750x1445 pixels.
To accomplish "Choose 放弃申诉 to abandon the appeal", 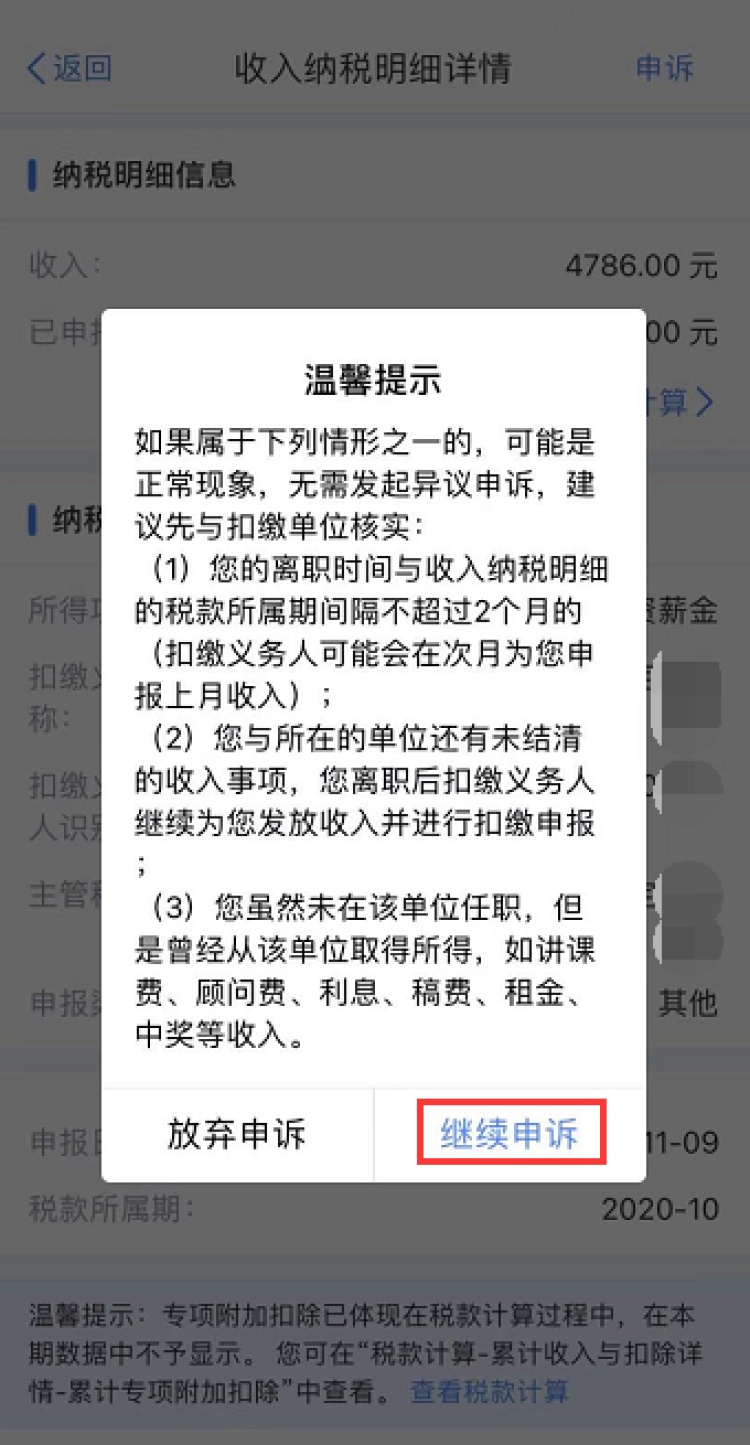I will (237, 1134).
